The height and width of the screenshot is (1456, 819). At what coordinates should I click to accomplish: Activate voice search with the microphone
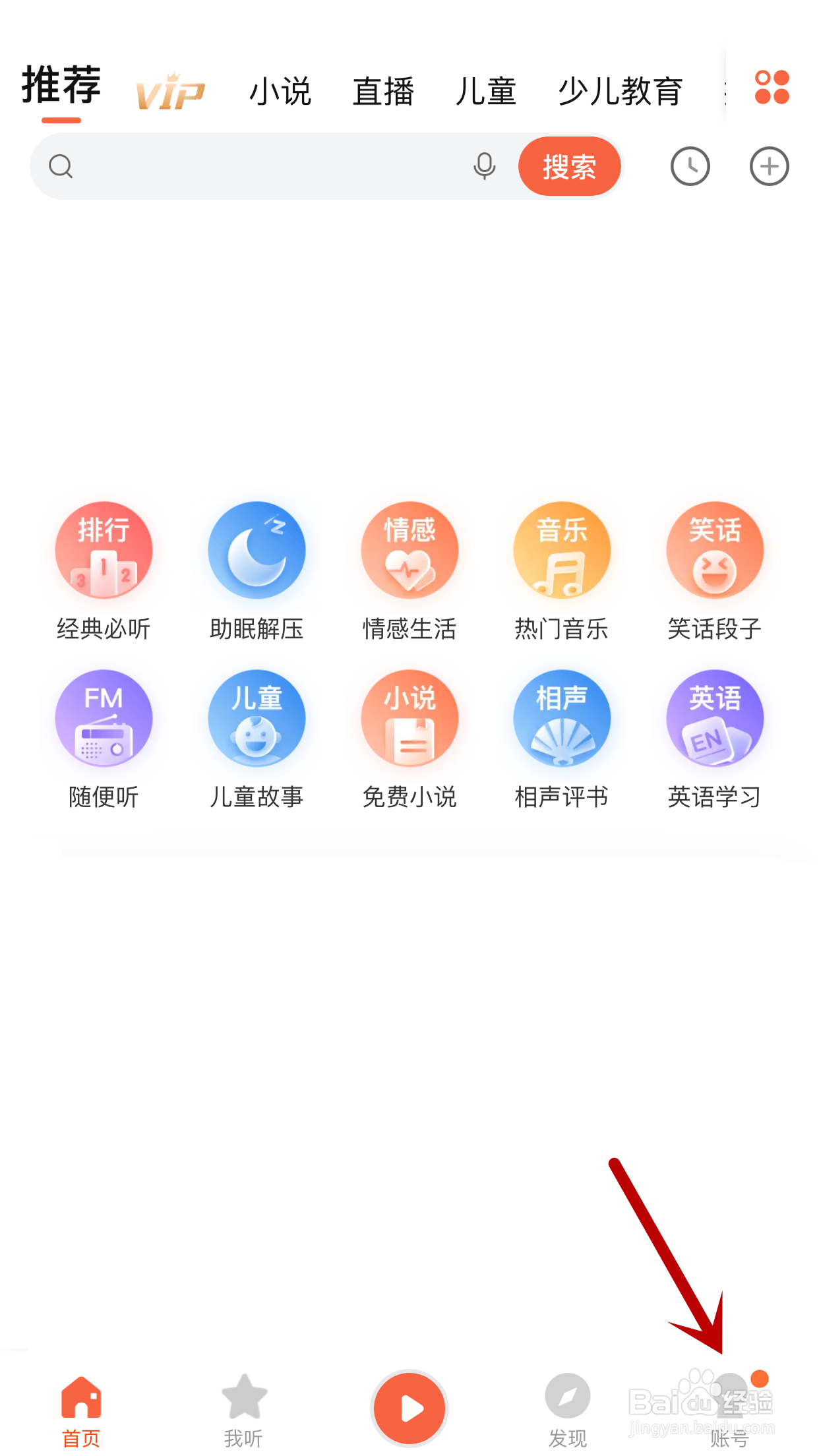[x=485, y=166]
